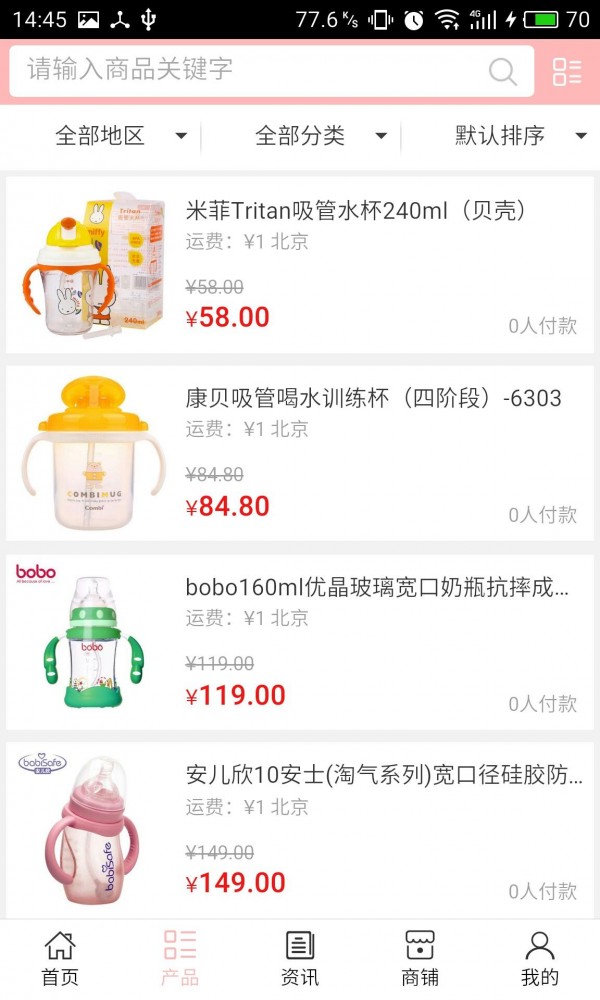The width and height of the screenshot is (600, 1000).
Task: Open the 我的 profile tab
Action: 540,958
